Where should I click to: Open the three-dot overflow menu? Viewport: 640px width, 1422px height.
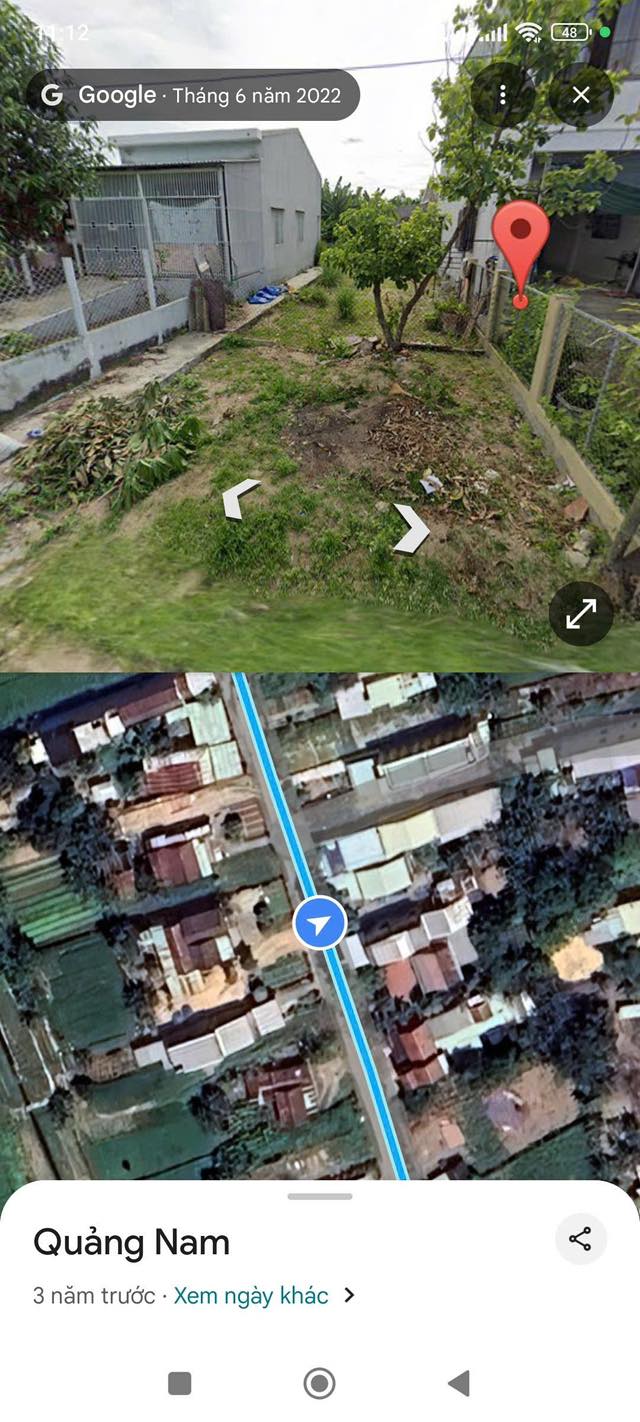point(502,95)
